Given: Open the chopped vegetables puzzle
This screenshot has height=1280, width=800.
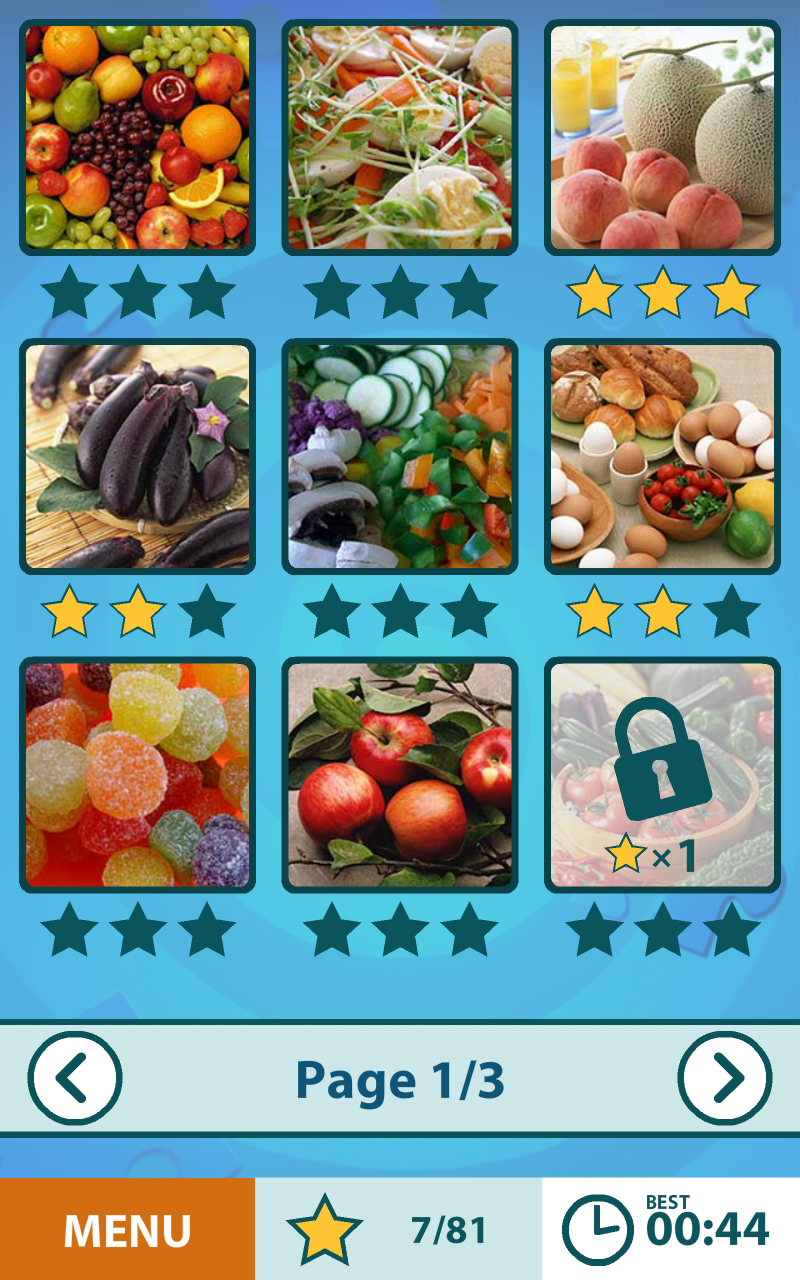Looking at the screenshot, I should point(400,460).
